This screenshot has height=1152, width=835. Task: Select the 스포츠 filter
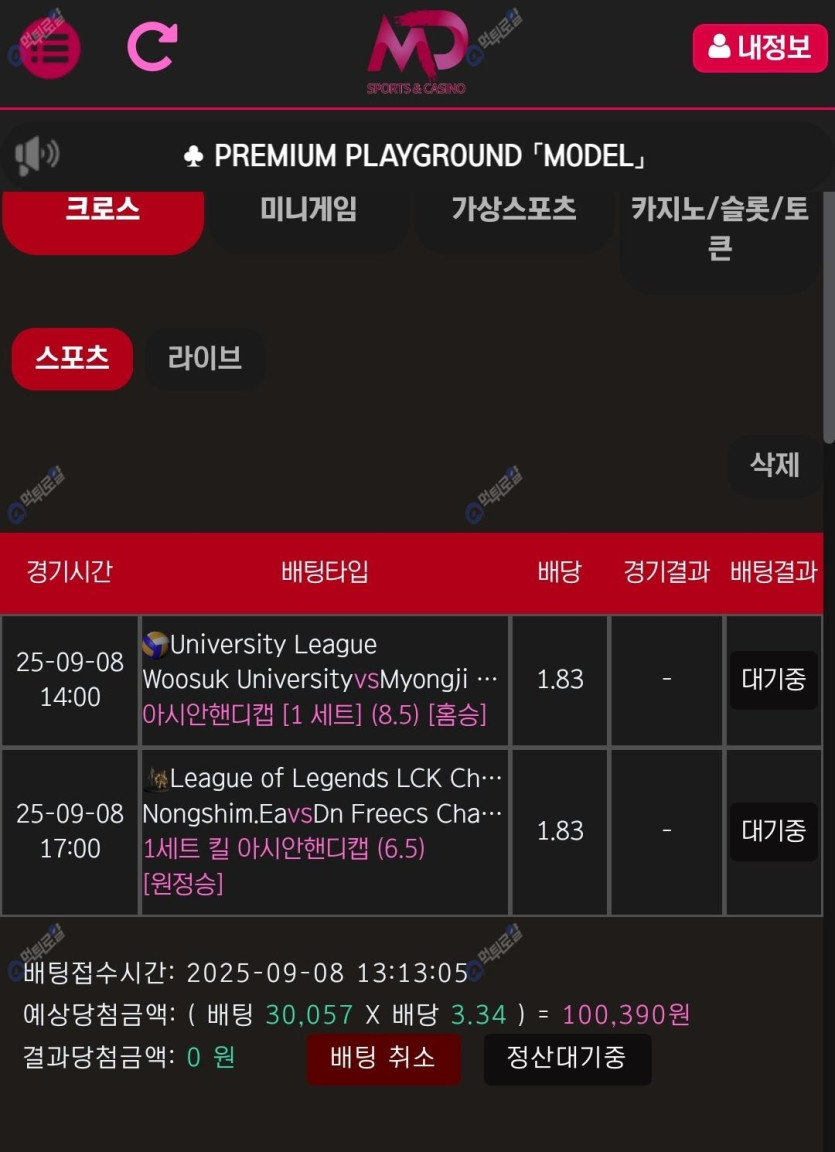(x=72, y=359)
